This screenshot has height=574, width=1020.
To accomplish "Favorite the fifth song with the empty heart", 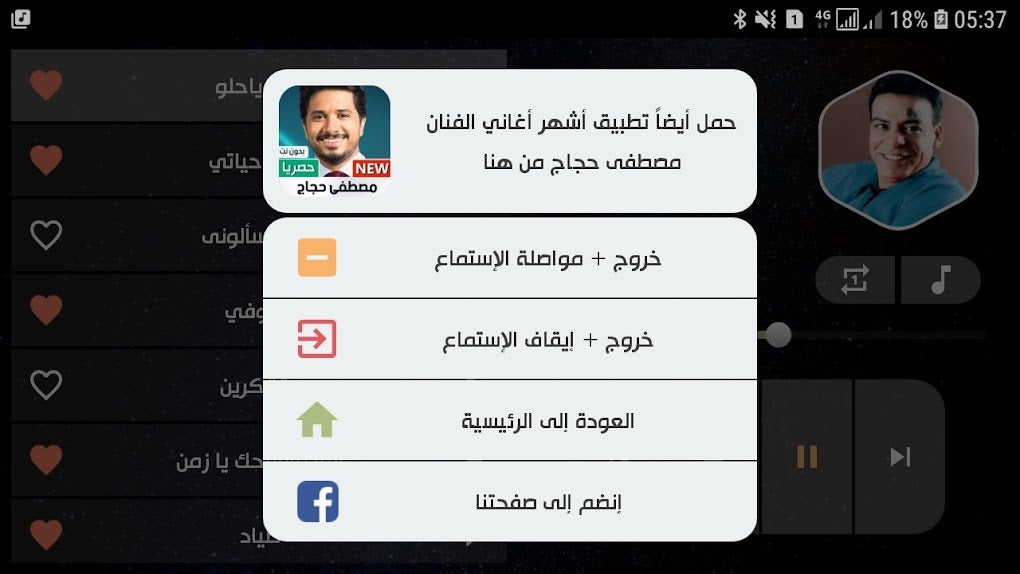I will pyautogui.click(x=46, y=385).
